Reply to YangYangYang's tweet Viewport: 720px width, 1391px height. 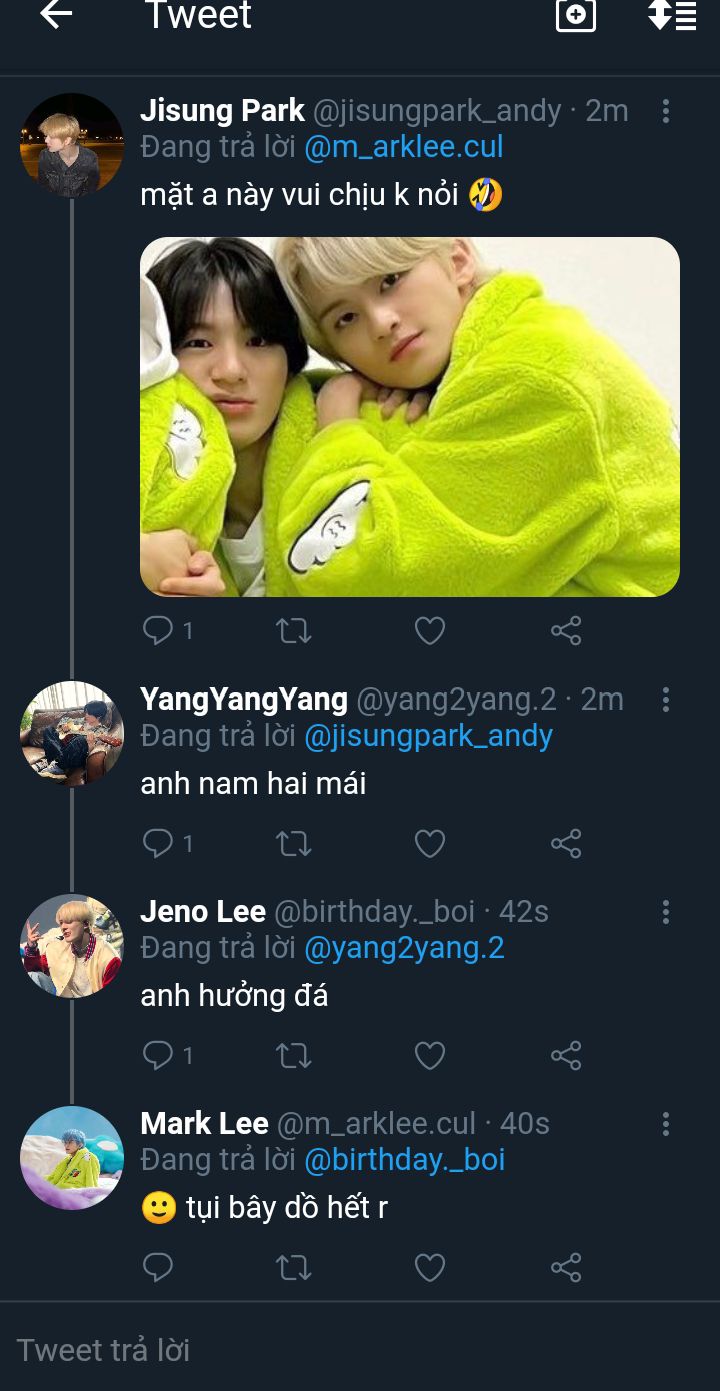click(x=159, y=843)
